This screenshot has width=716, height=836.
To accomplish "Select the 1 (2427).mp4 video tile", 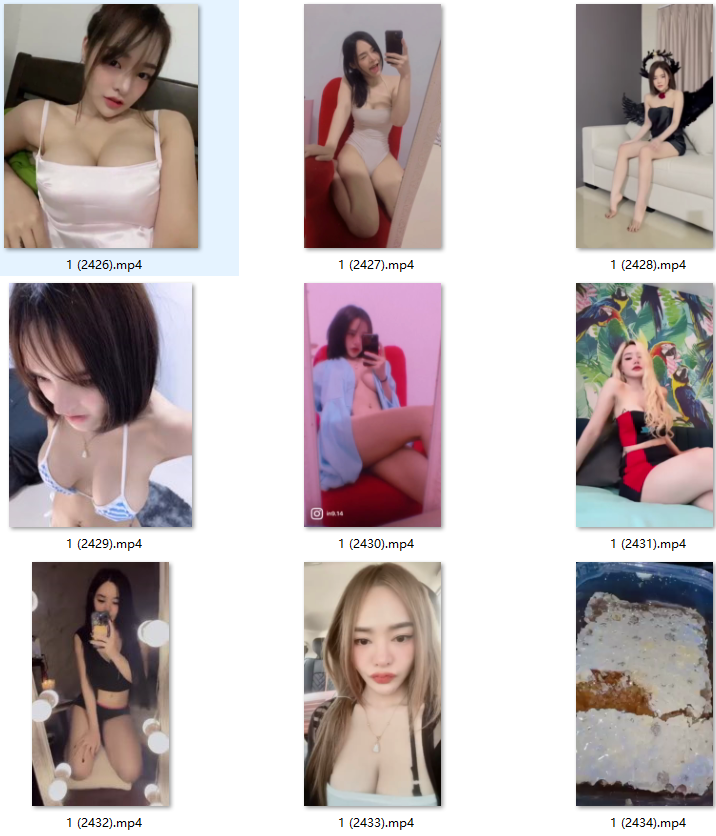I will [373, 126].
